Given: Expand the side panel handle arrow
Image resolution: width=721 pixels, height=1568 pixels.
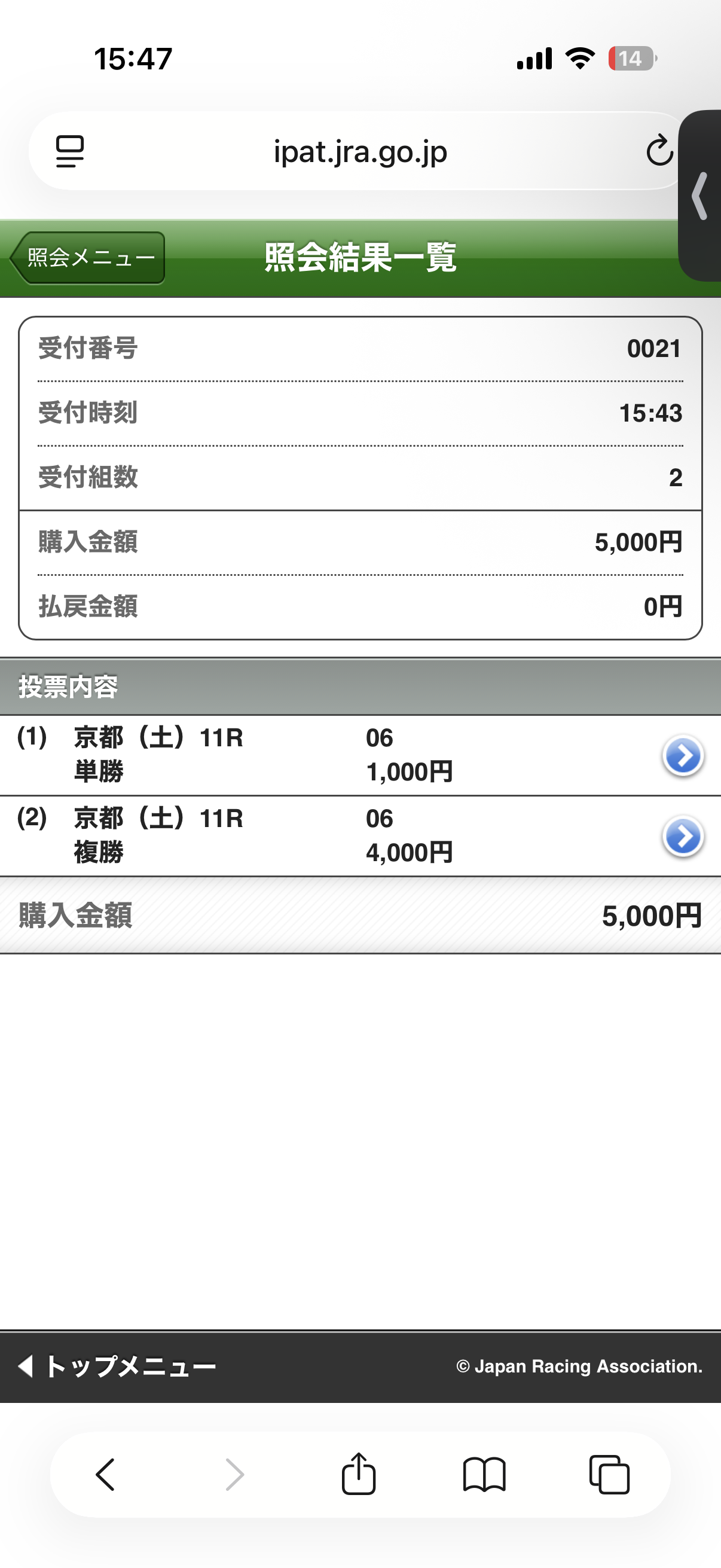Looking at the screenshot, I should [x=700, y=196].
